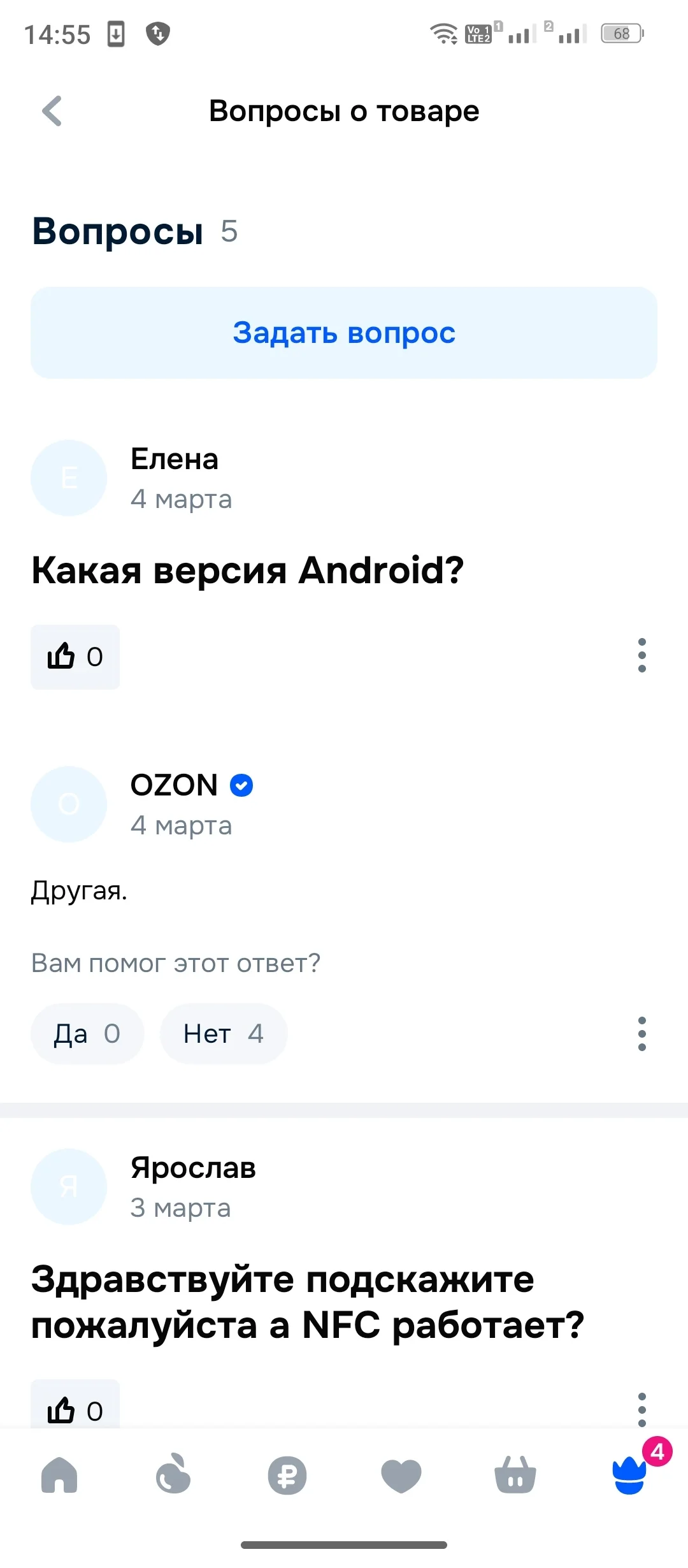Mark OZON's answer as helpful with Да
The image size is (688, 1568).
point(87,1033)
